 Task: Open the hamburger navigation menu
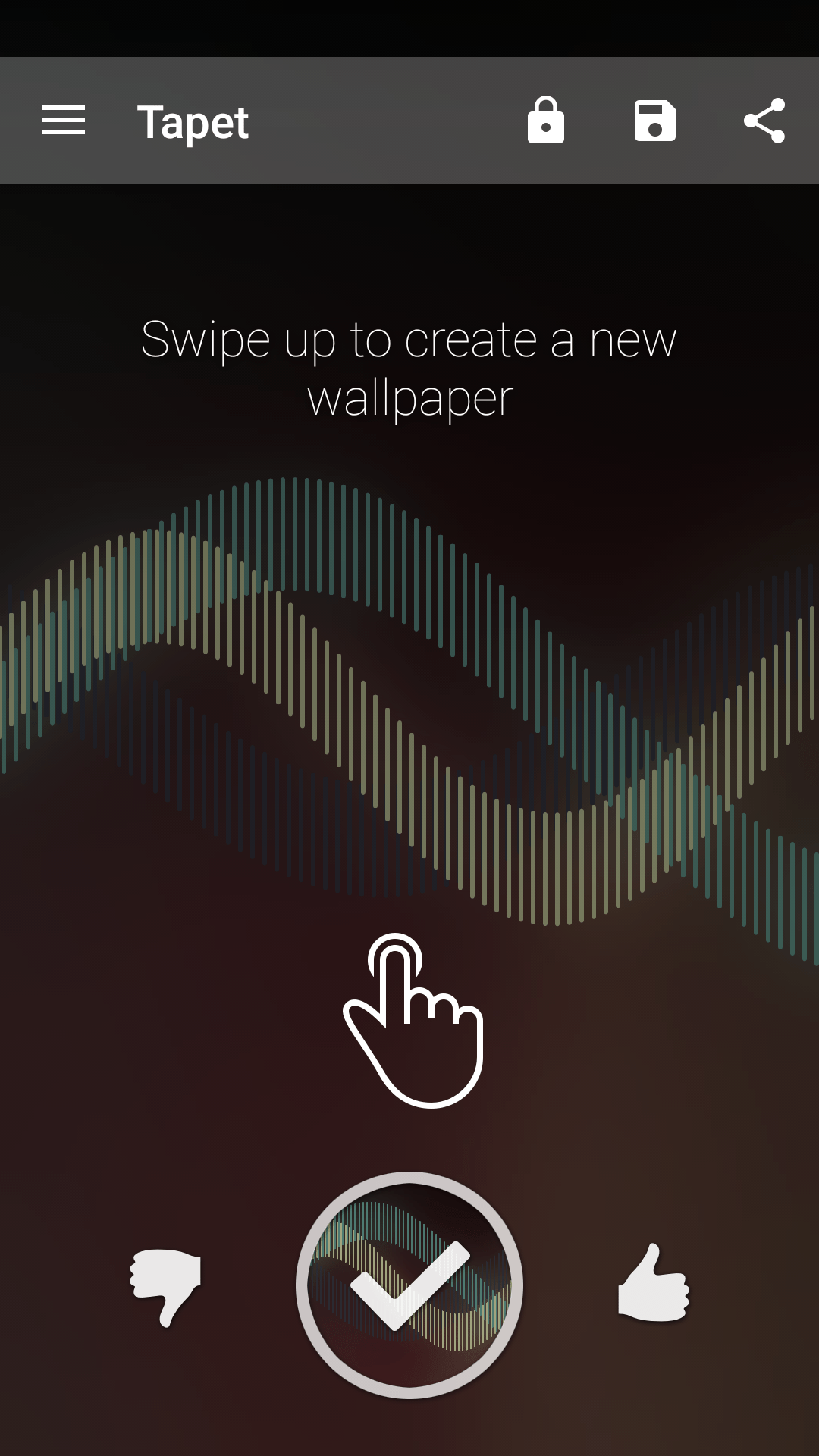tap(64, 121)
